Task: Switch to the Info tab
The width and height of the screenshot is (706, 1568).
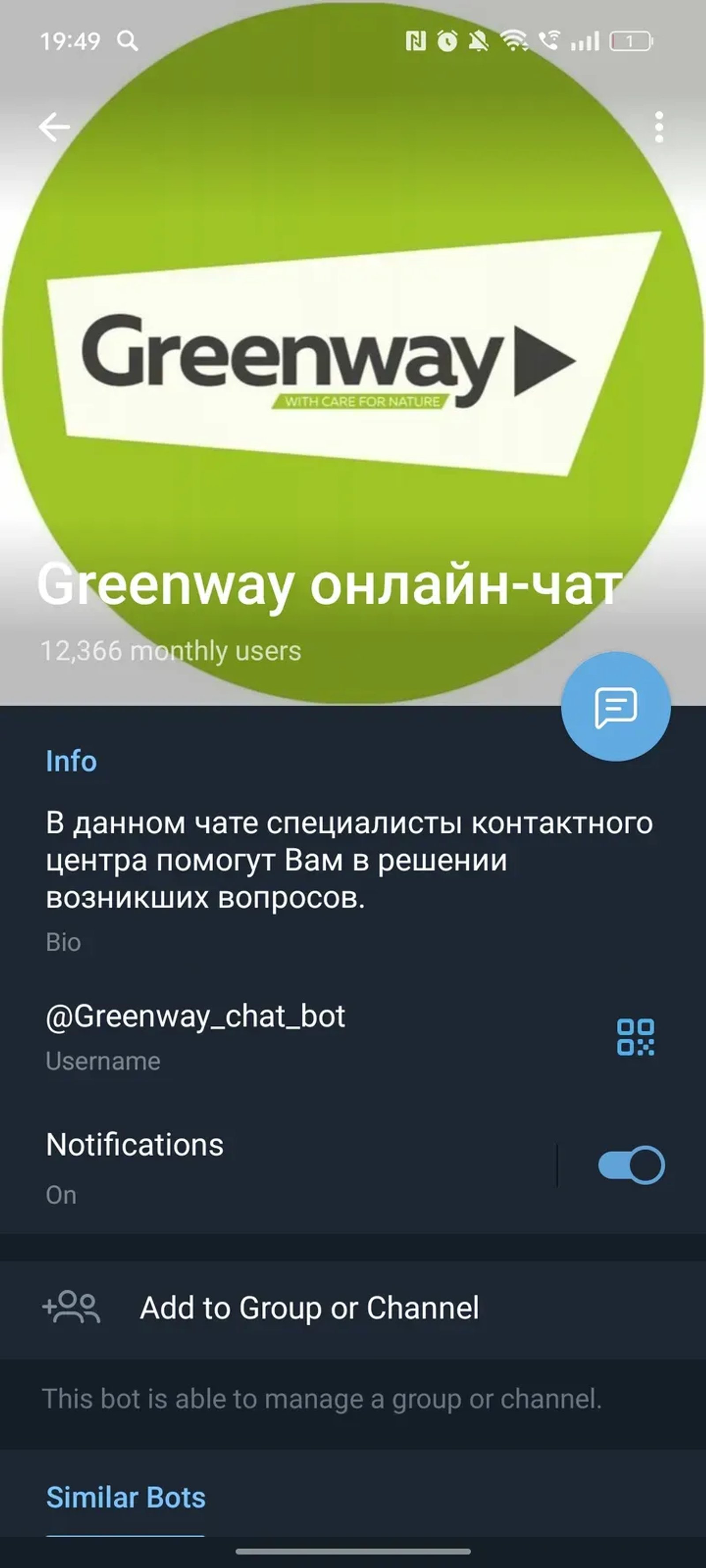Action: pyautogui.click(x=71, y=762)
